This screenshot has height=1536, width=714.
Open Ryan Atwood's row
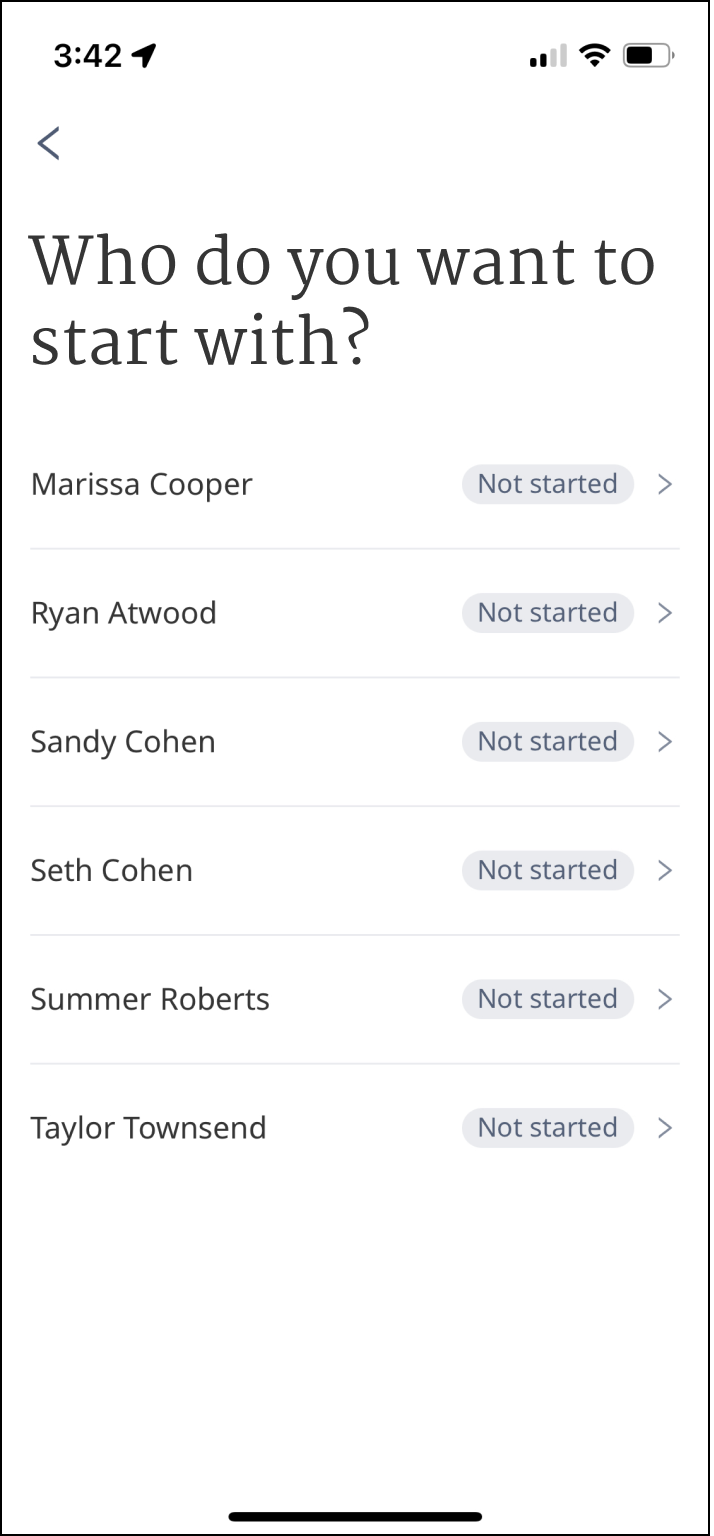coord(355,613)
